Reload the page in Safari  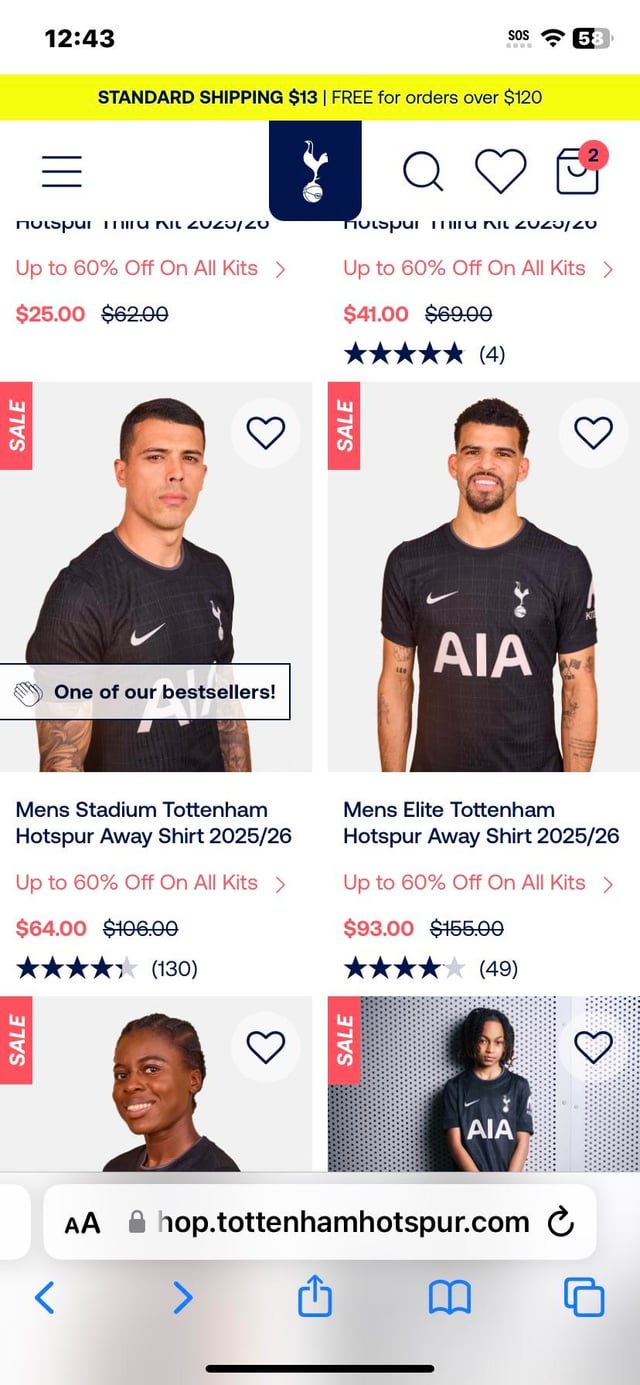tap(561, 1222)
